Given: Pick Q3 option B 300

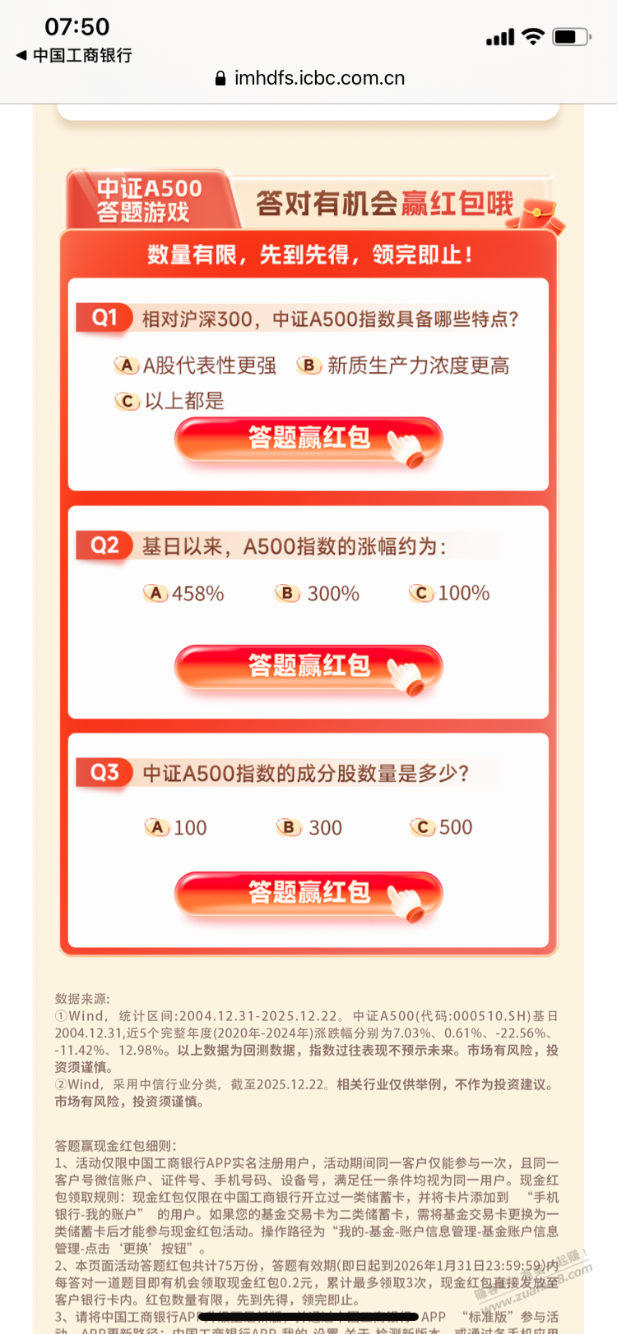Looking at the screenshot, I should [311, 827].
